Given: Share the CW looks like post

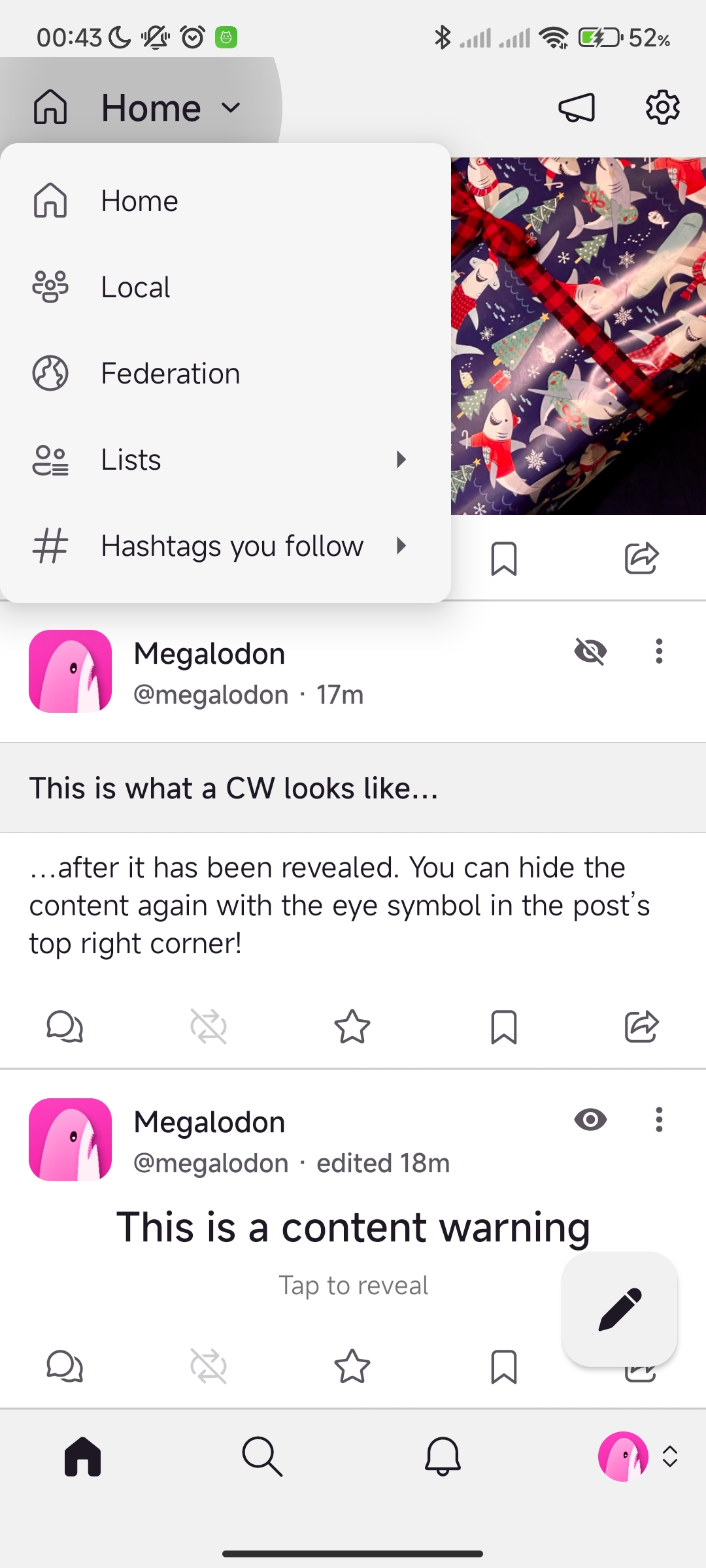Looking at the screenshot, I should click(641, 1026).
